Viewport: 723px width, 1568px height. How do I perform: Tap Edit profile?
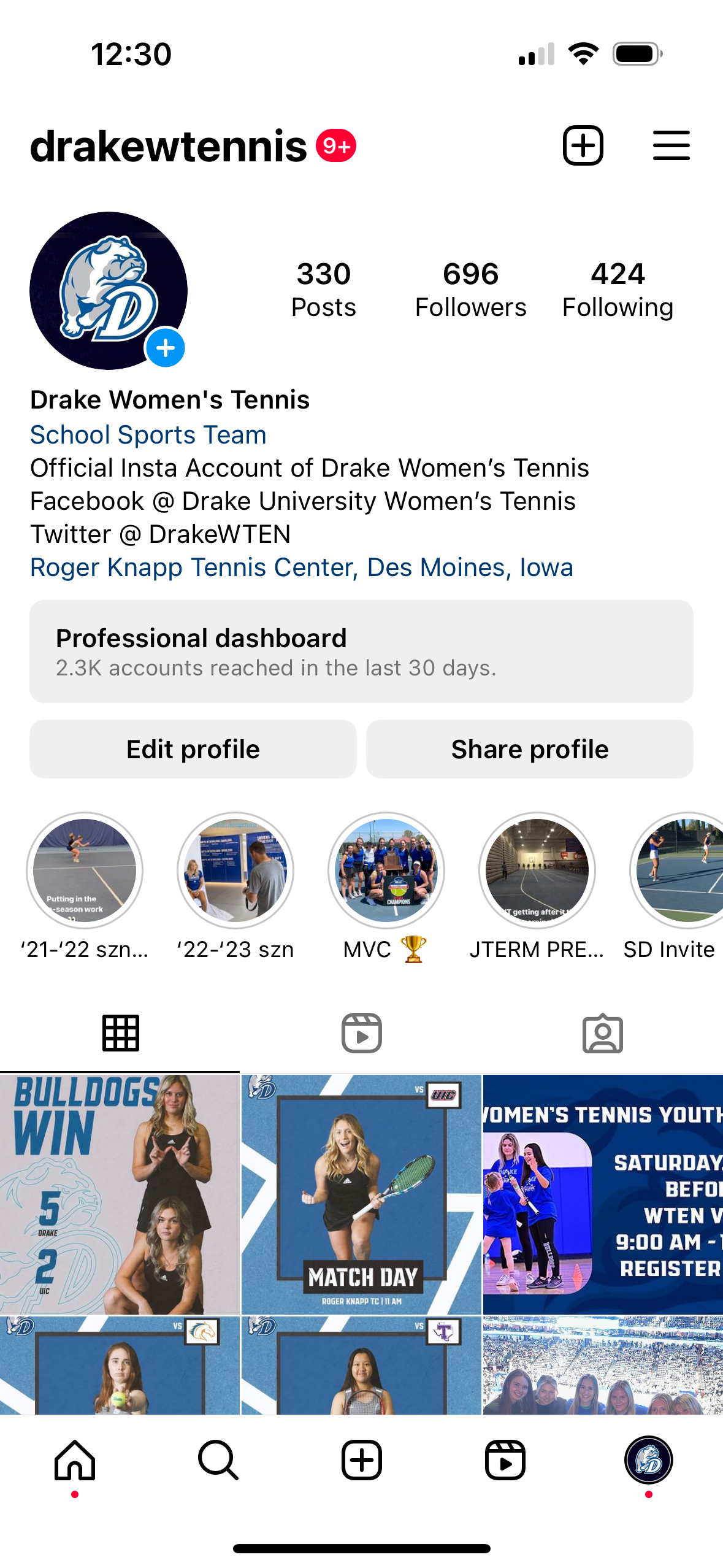[193, 749]
